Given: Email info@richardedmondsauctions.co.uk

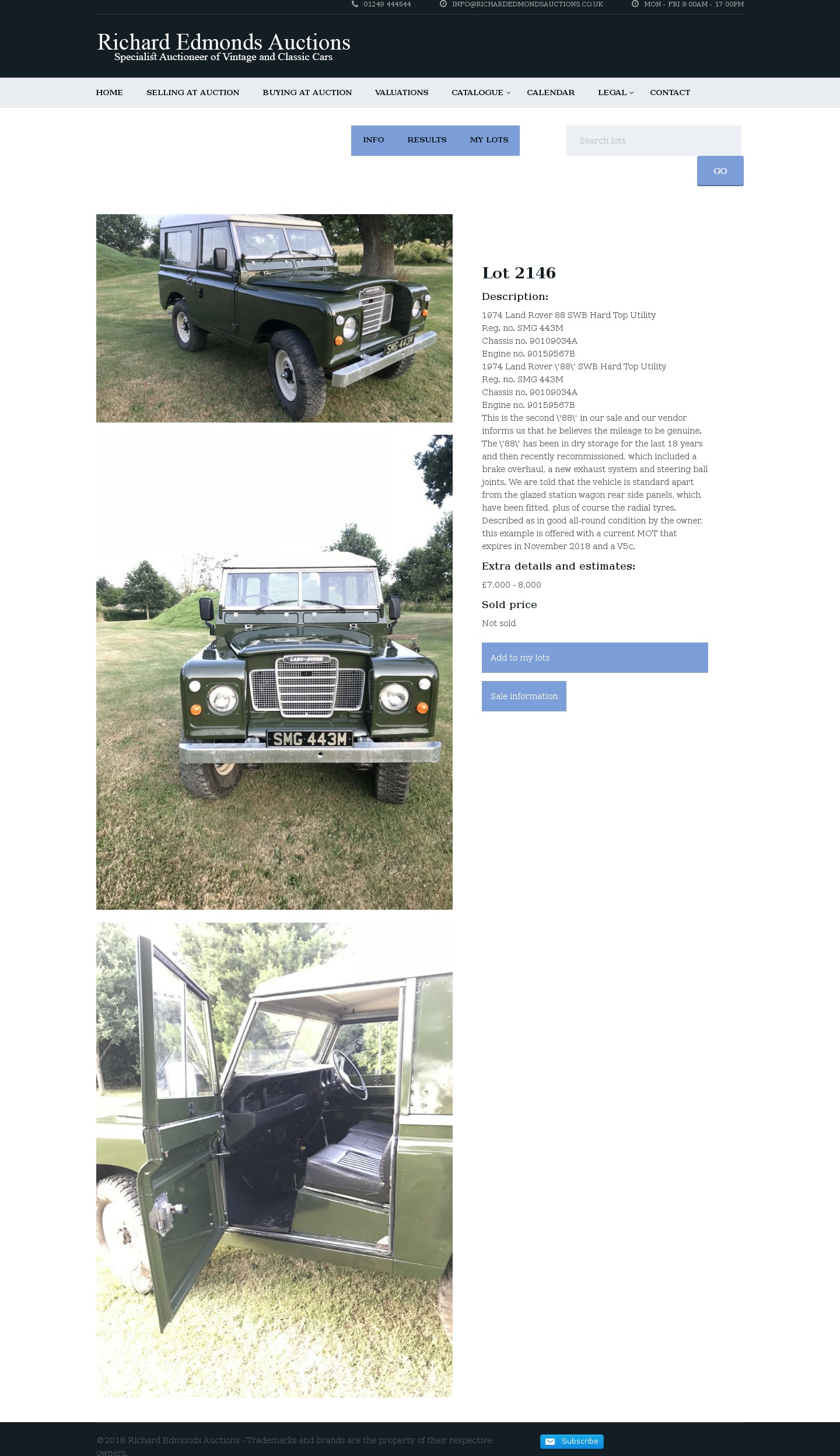Looking at the screenshot, I should [x=527, y=4].
